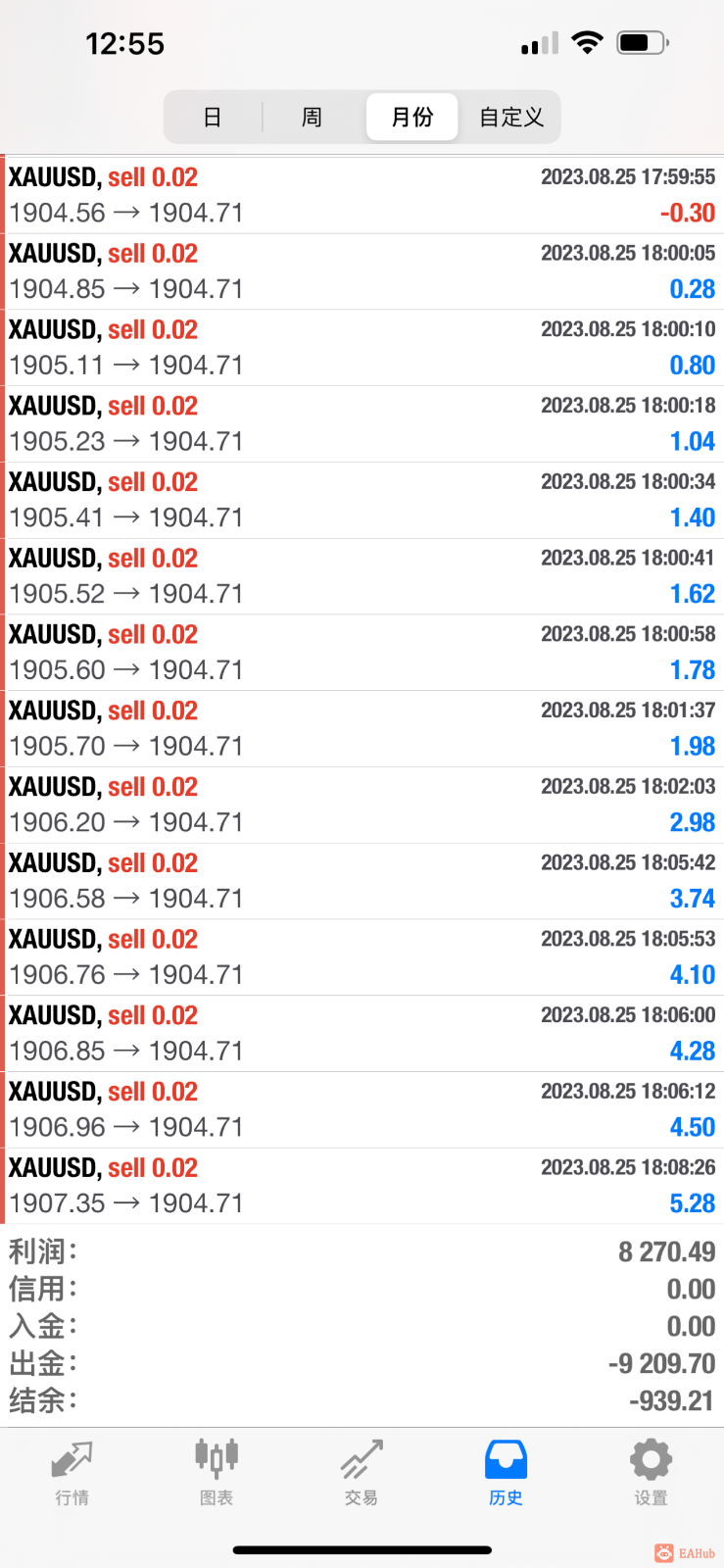Open the 行情 quotes tab
Screen dimensions: 724x1568
click(x=72, y=1472)
